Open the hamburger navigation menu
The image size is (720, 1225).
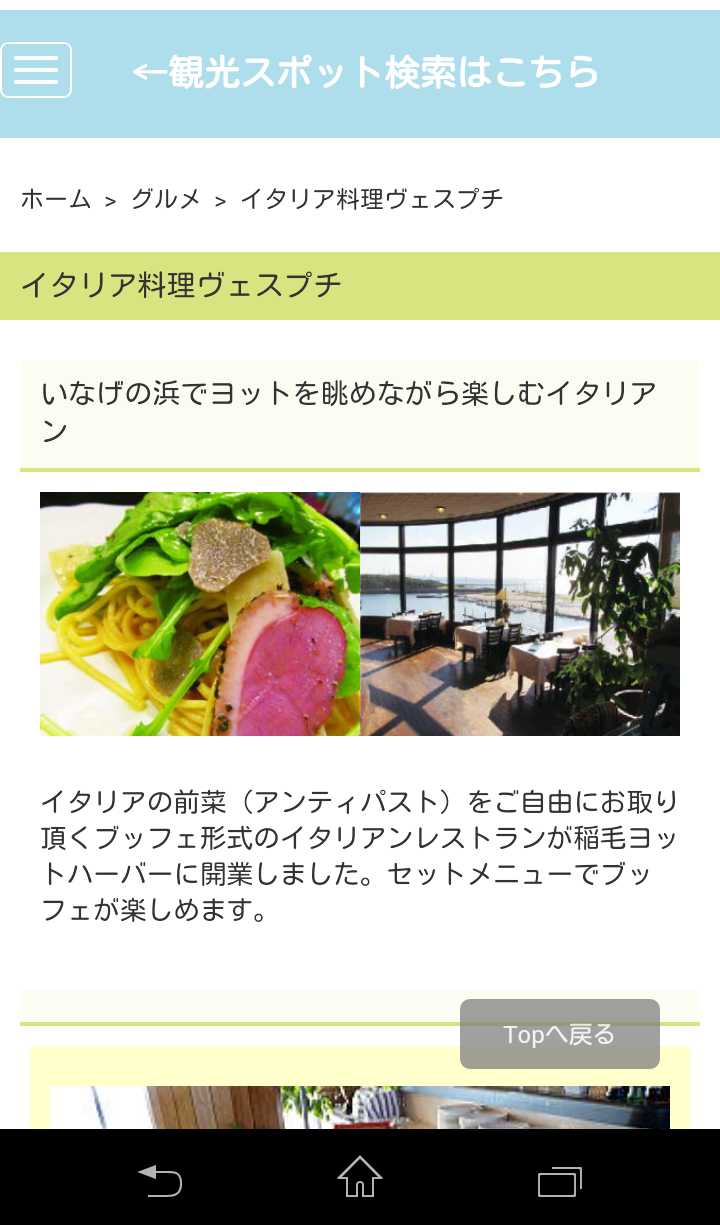point(36,69)
